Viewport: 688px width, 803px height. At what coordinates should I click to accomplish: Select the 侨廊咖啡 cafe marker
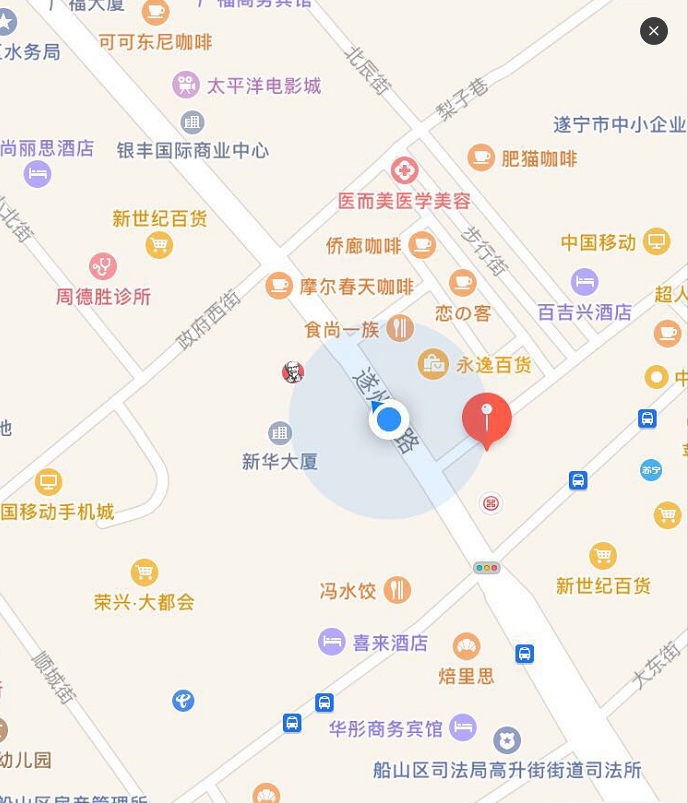(423, 245)
